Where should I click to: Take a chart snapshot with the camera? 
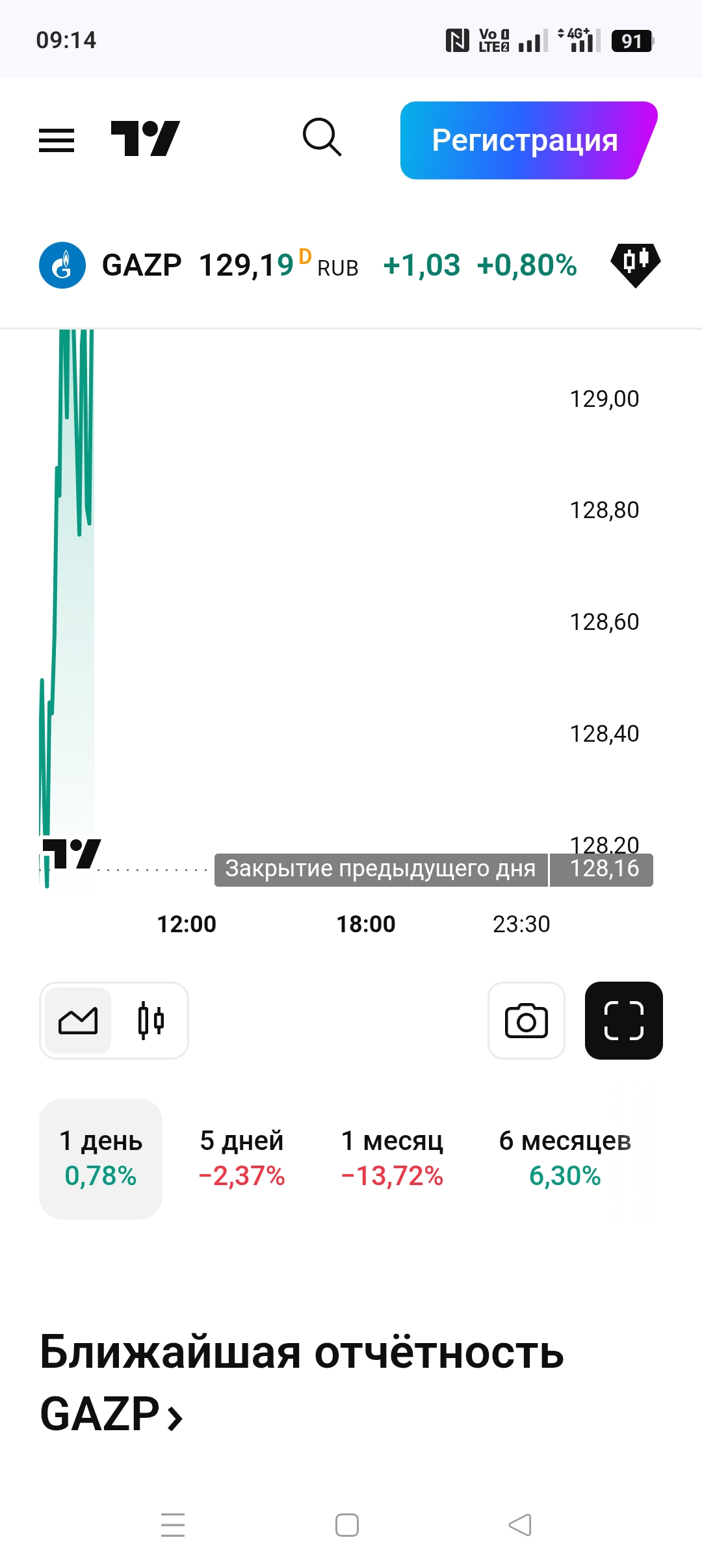point(526,1021)
